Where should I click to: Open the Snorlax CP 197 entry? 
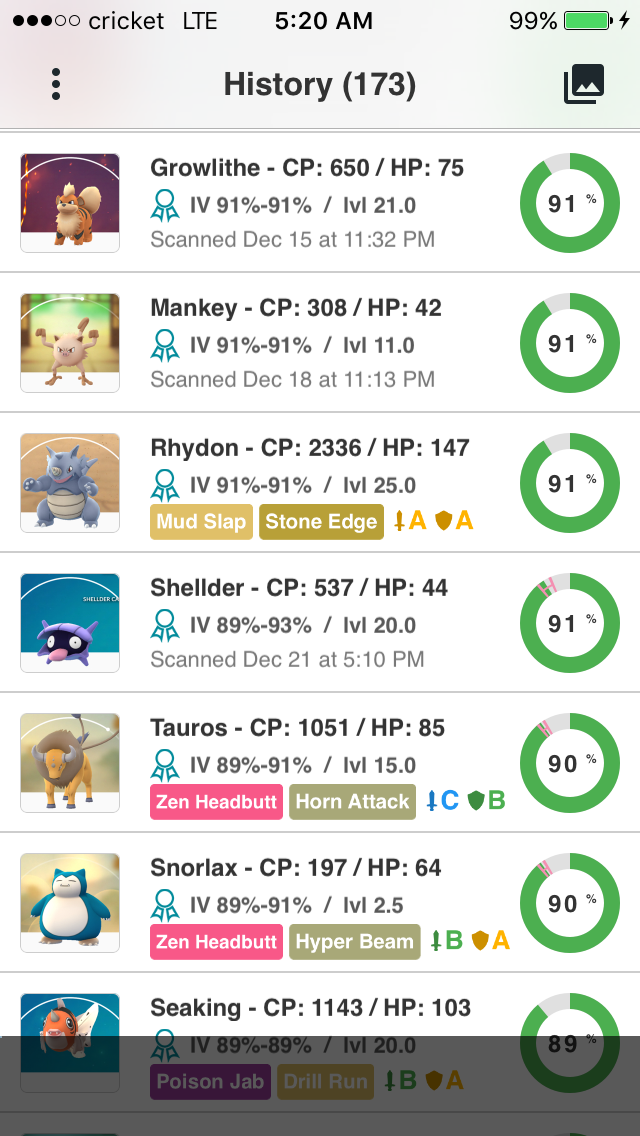click(x=320, y=902)
